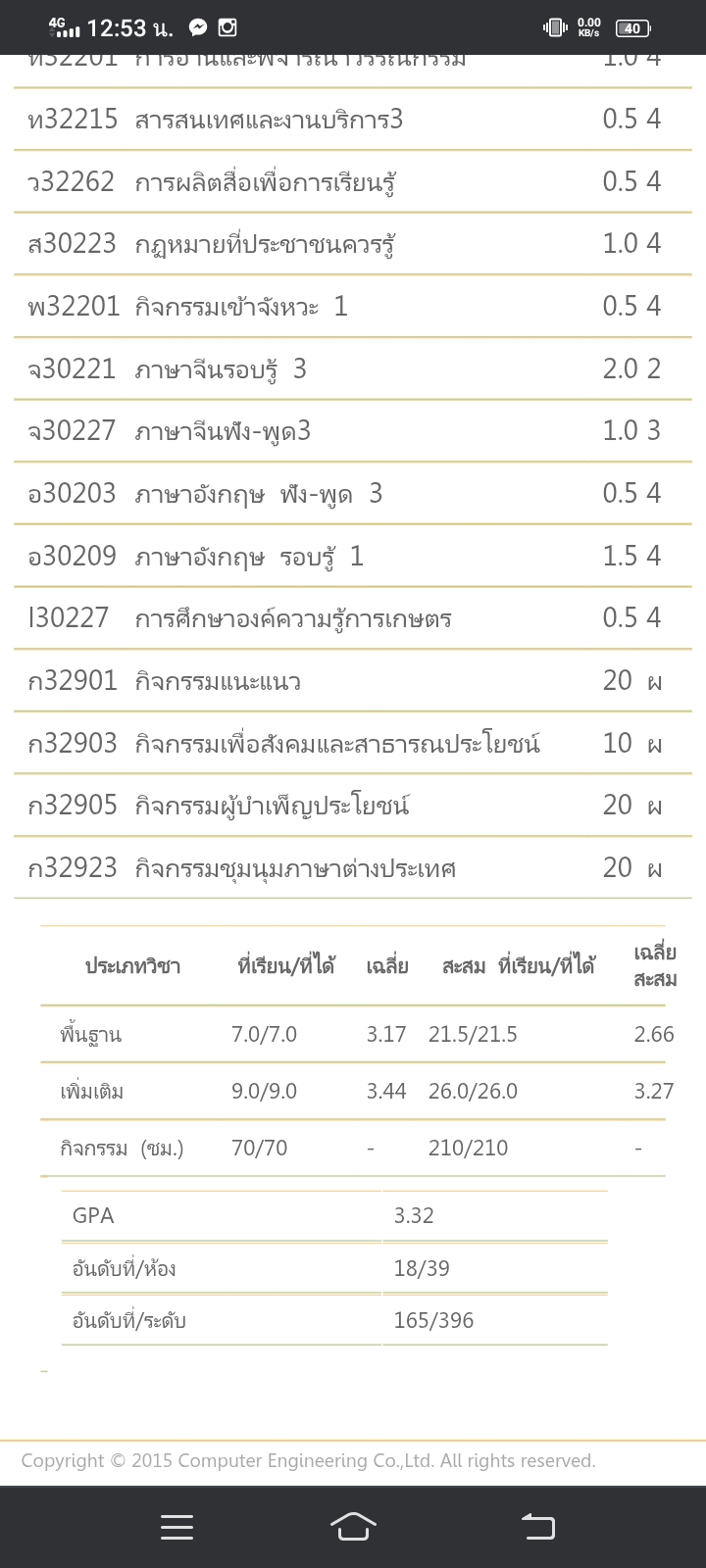
Task: Navigate back with the system back button
Action: click(x=537, y=1526)
